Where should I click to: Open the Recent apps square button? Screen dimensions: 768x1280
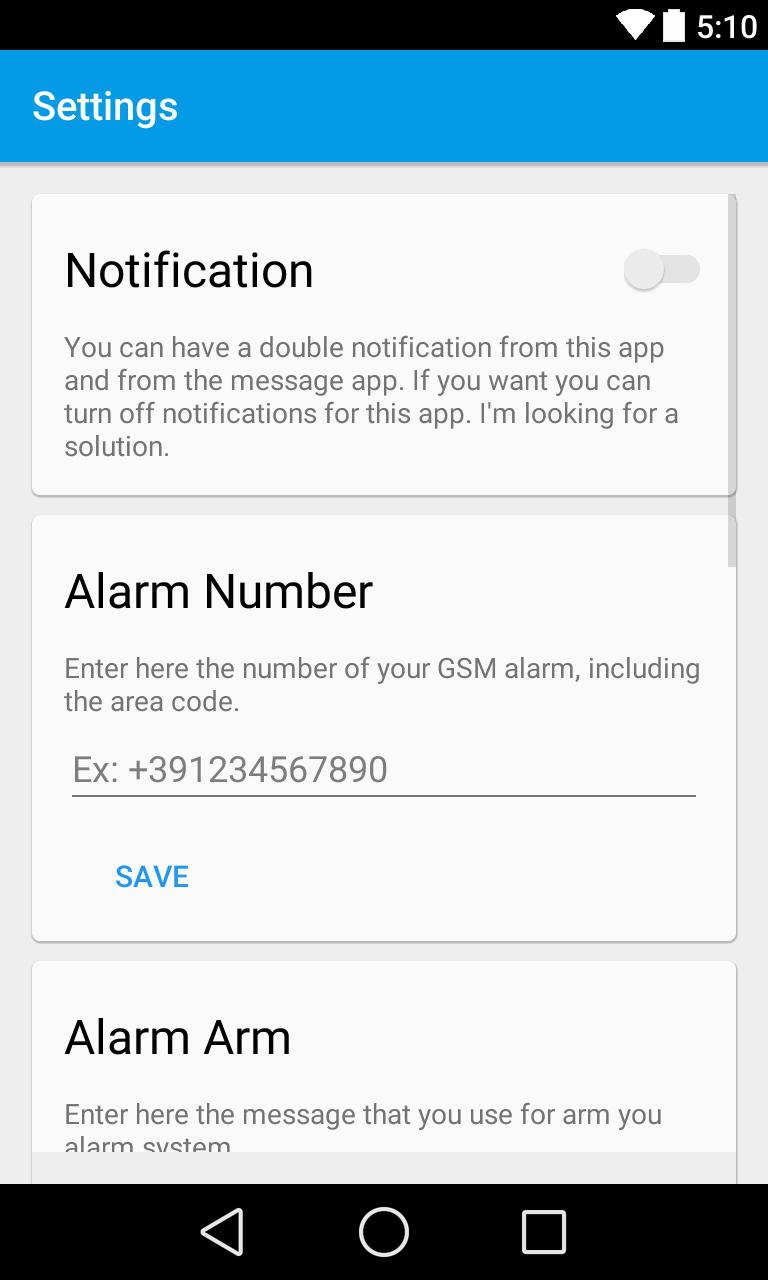click(543, 1231)
